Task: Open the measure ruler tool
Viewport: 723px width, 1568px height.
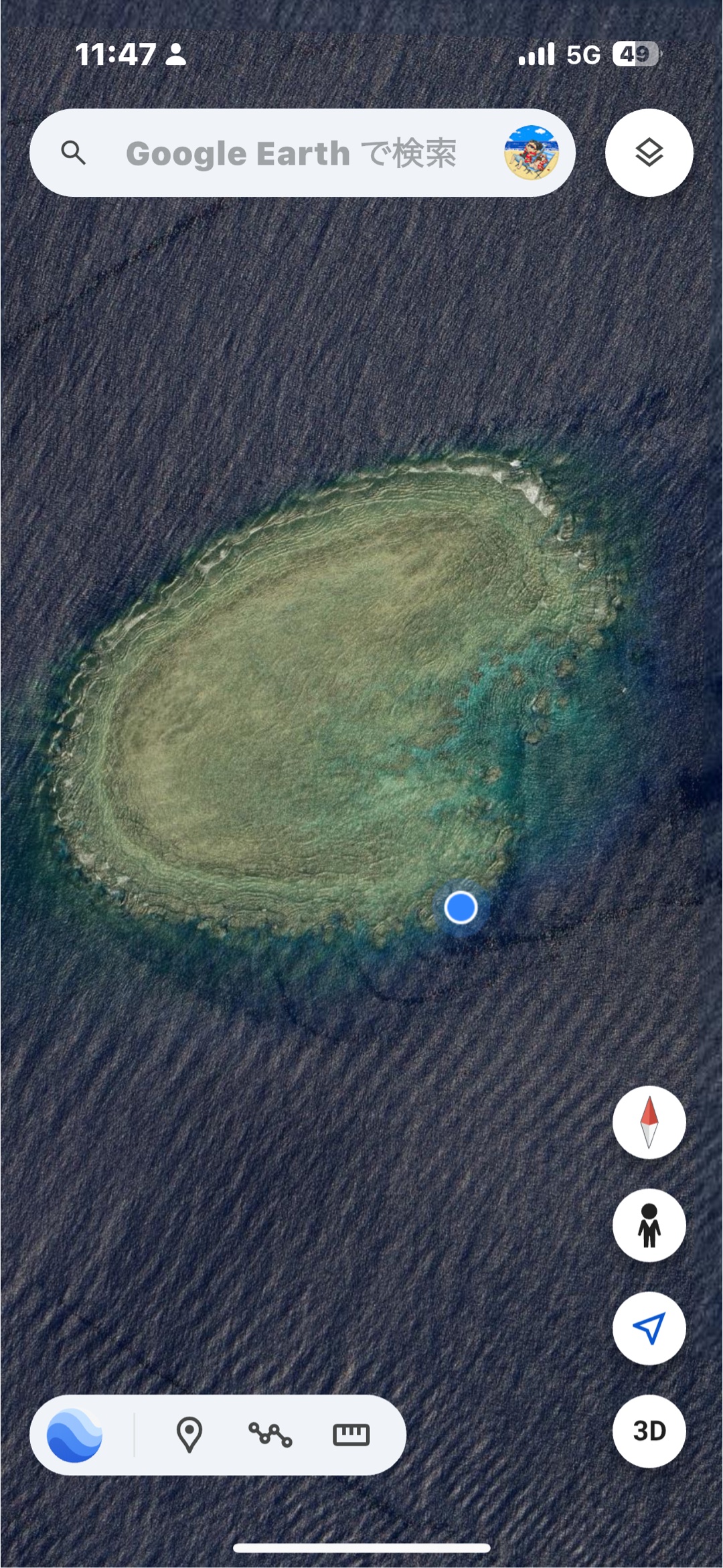Action: [x=351, y=1435]
